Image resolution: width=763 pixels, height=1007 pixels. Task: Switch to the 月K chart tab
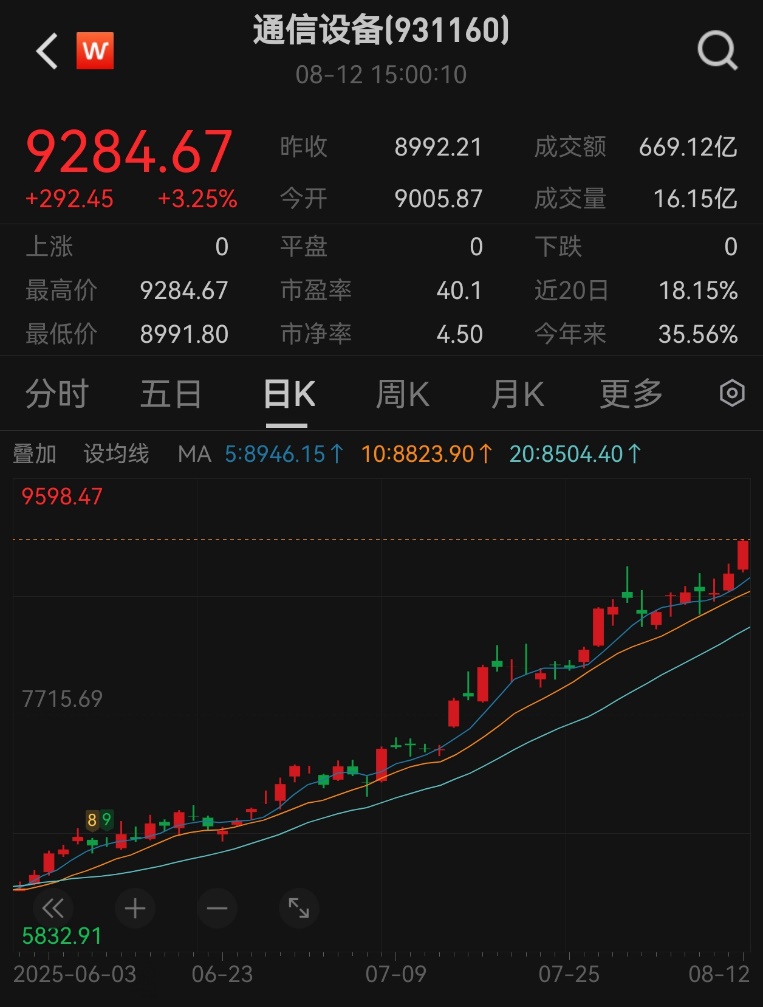point(517,394)
